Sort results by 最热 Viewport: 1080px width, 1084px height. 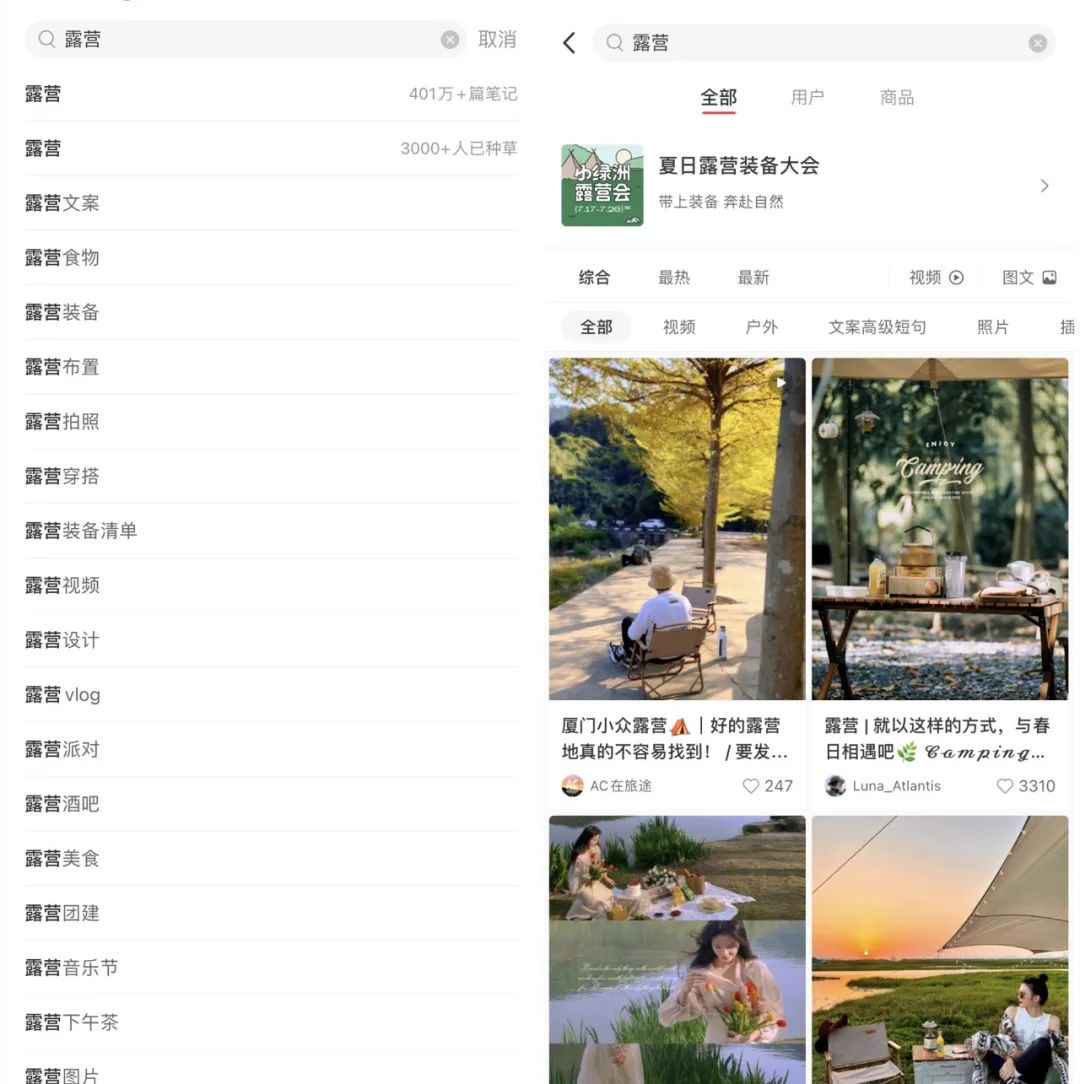click(x=674, y=278)
